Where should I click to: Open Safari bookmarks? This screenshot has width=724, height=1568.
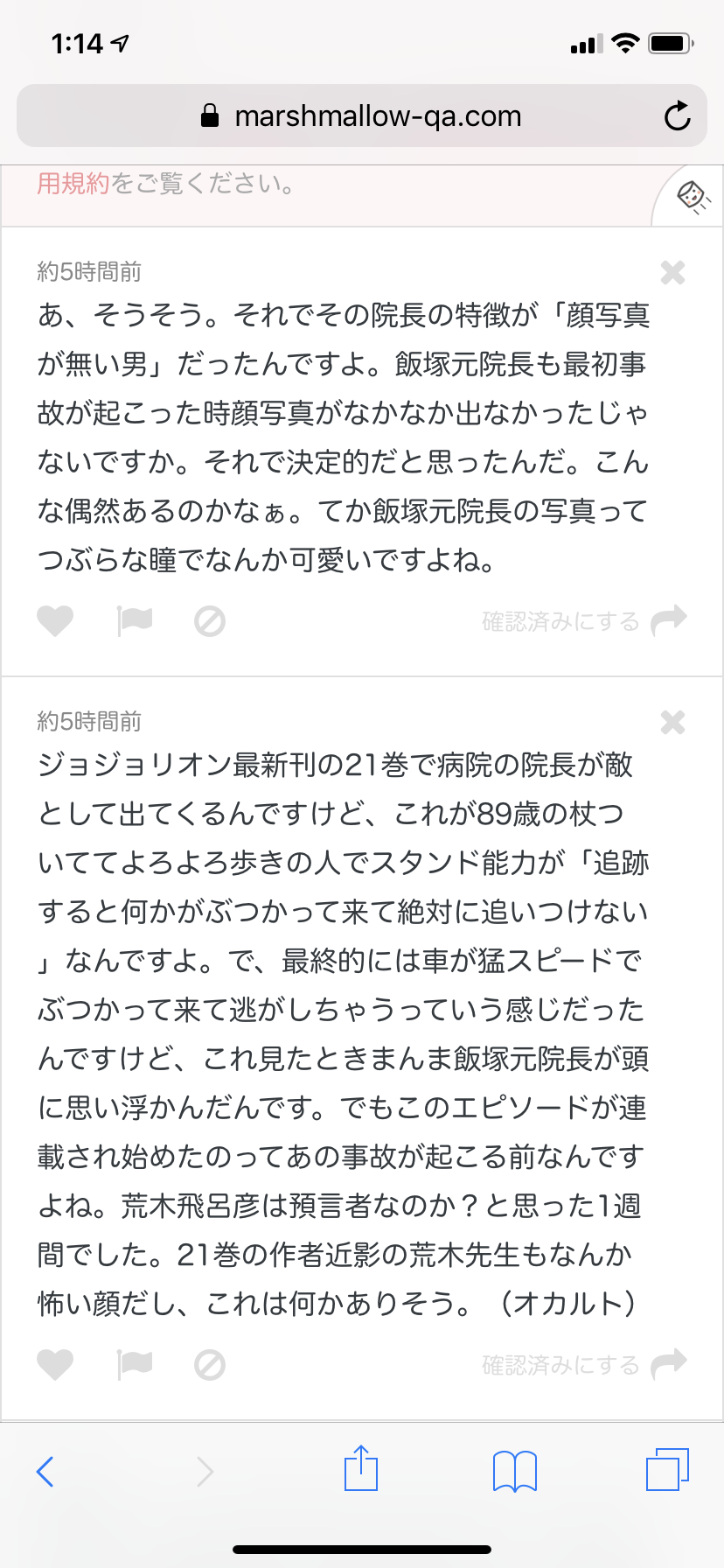[515, 1471]
